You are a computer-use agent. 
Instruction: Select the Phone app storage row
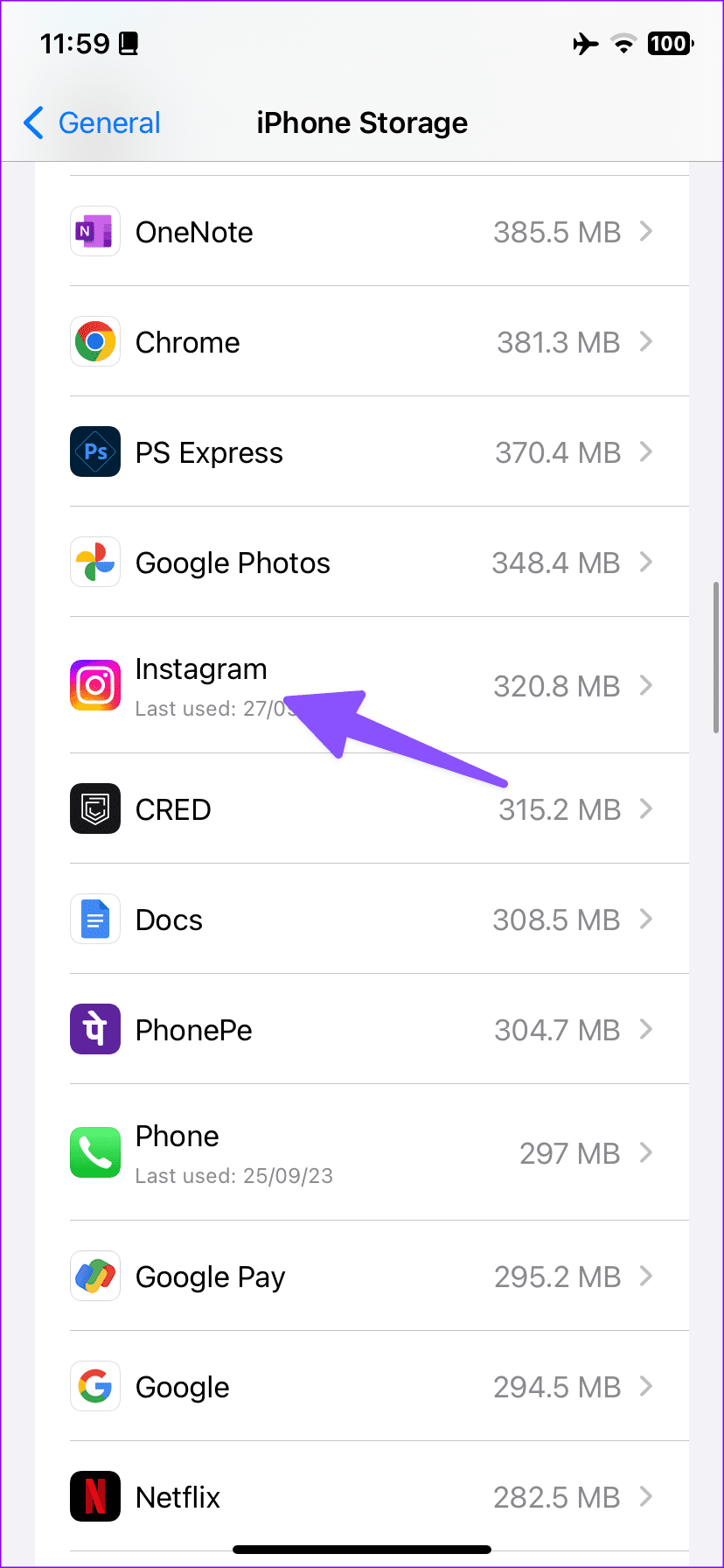click(x=362, y=1152)
